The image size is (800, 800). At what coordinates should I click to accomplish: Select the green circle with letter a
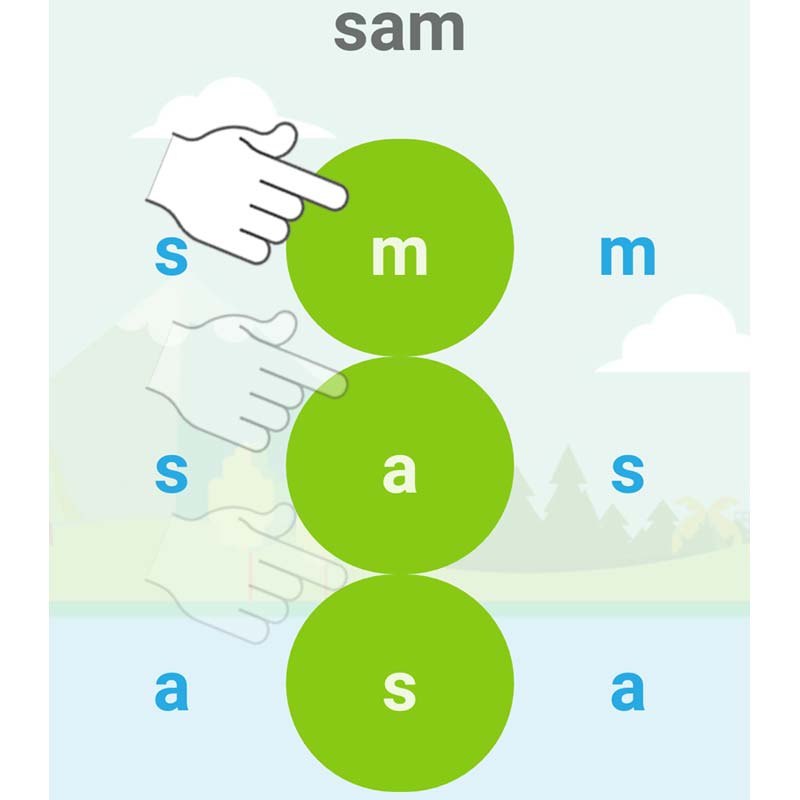[400, 472]
